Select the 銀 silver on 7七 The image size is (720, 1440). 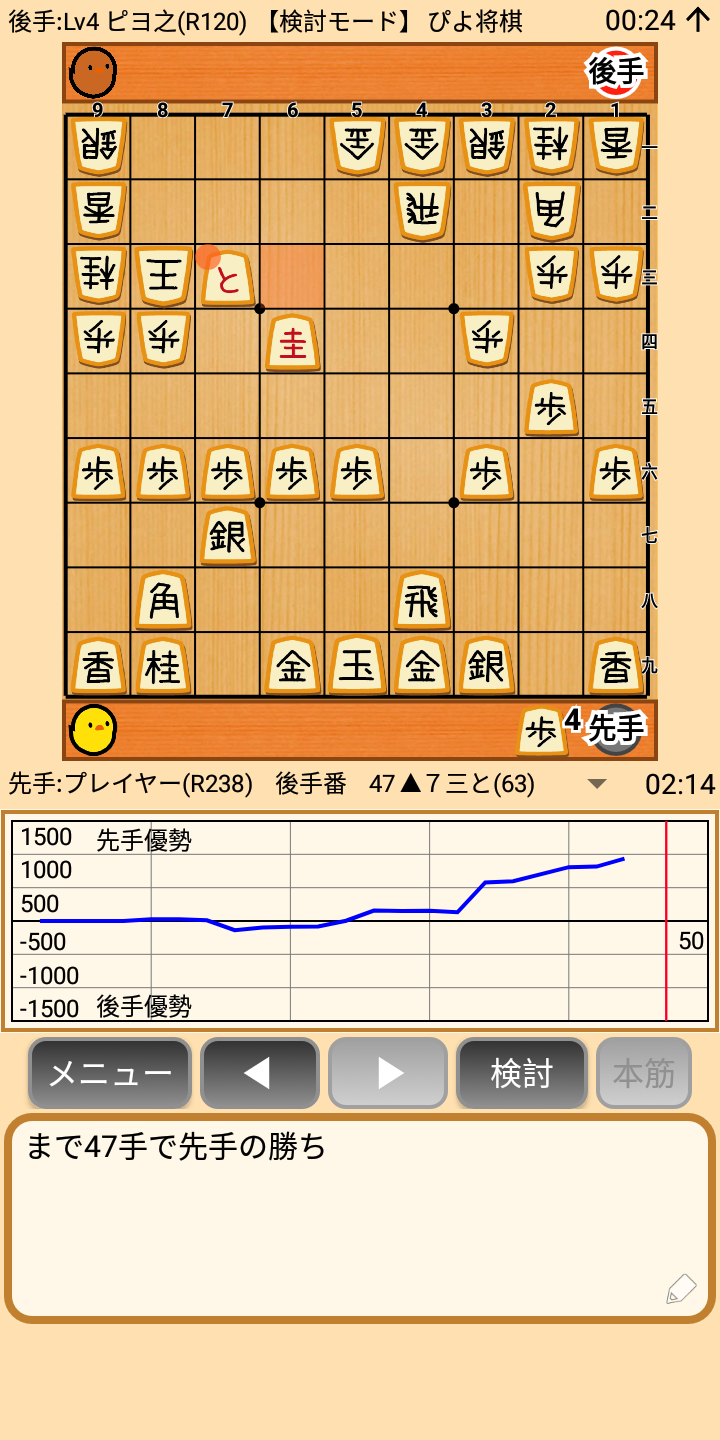click(228, 537)
